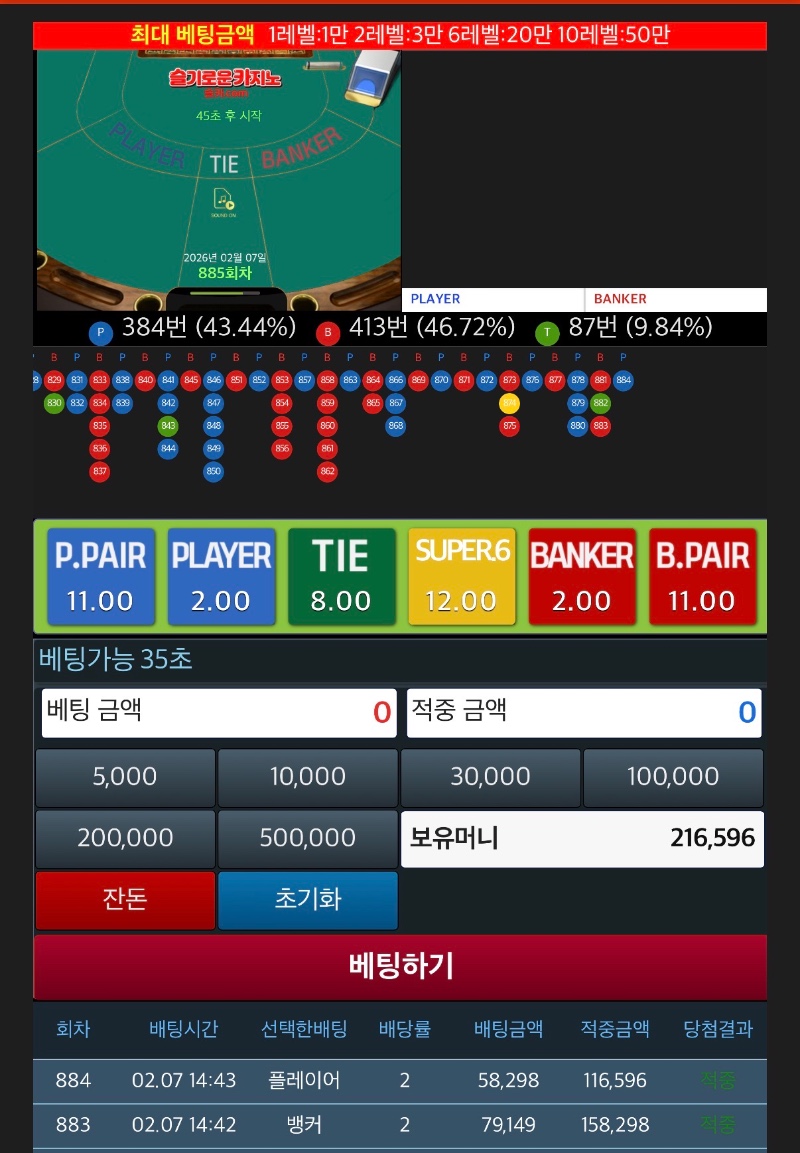The image size is (800, 1153).
Task: Add 200,000 to the bet amount
Action: [x=125, y=838]
